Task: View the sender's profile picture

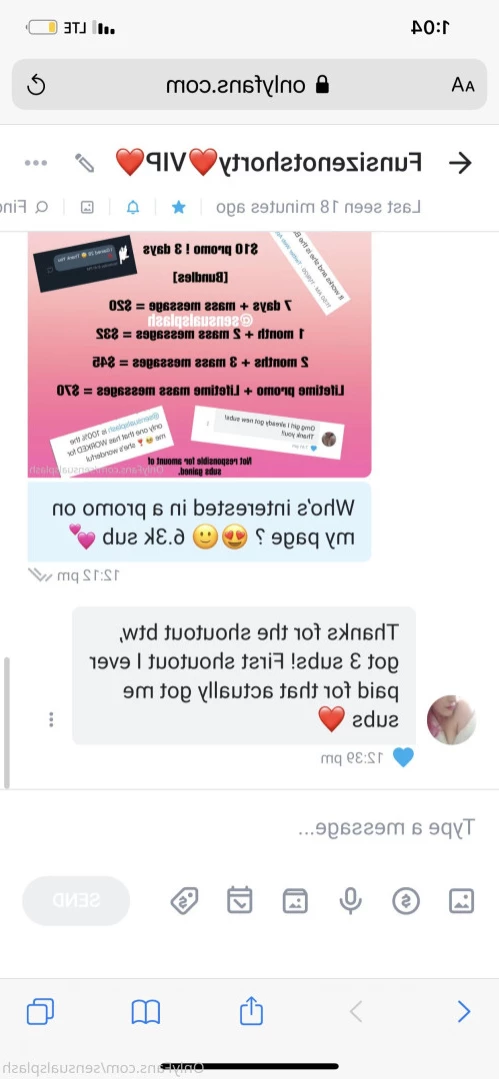Action: click(x=451, y=719)
